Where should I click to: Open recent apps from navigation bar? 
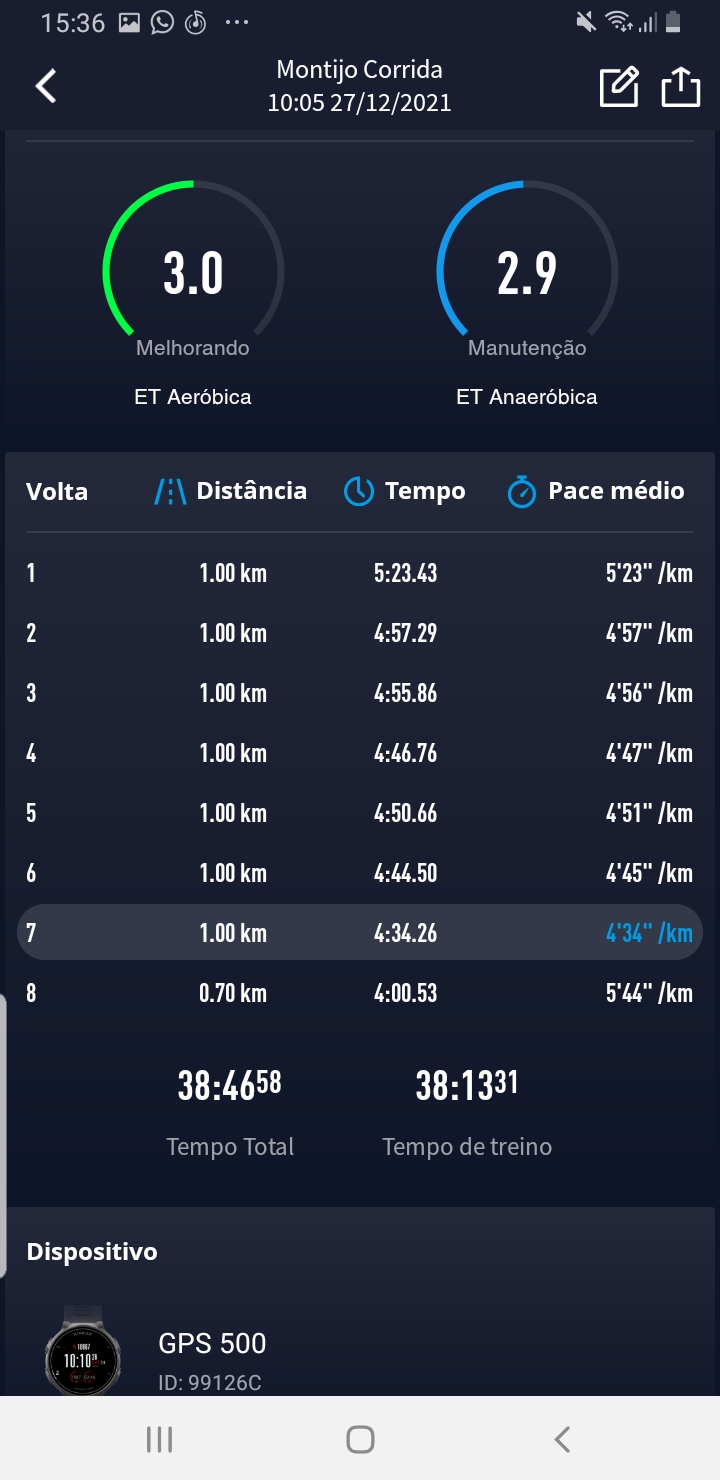(159, 1439)
